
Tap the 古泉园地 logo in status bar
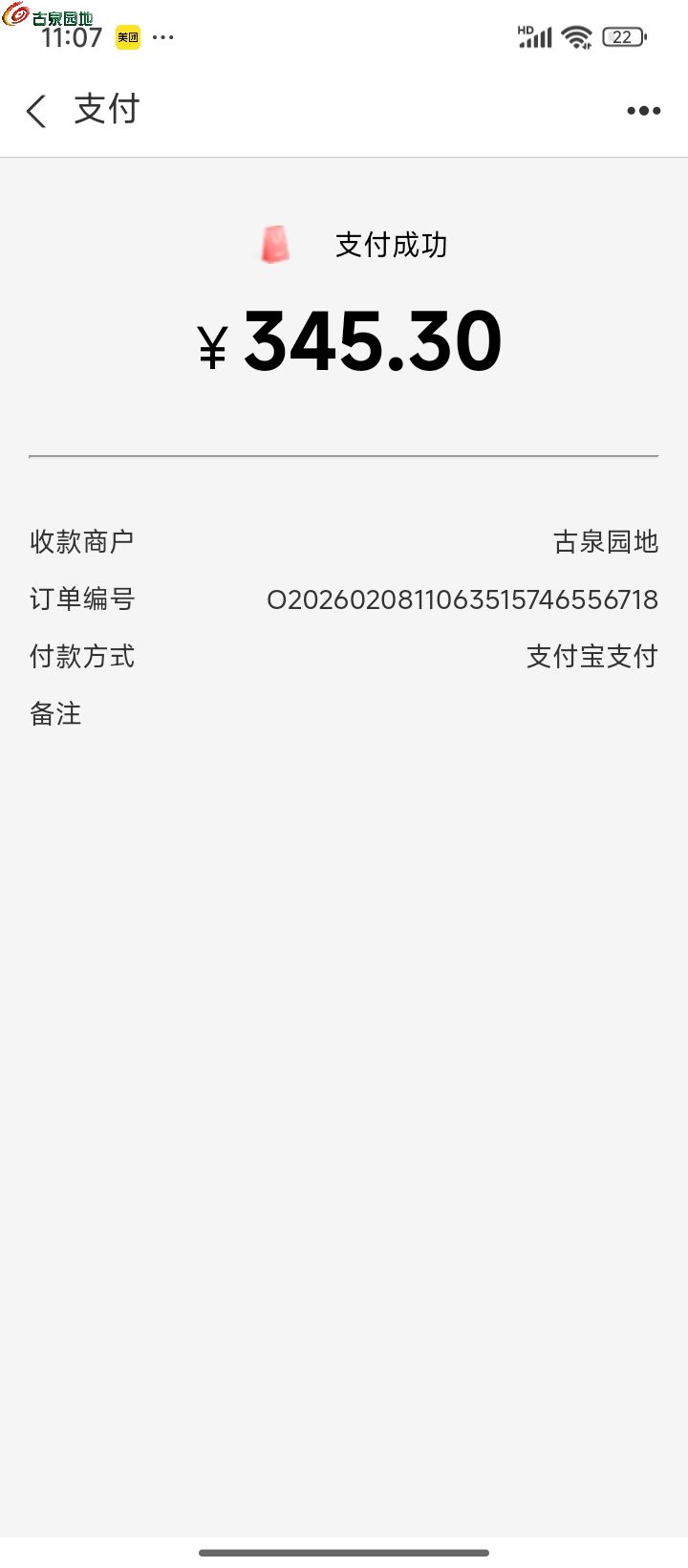pos(48,17)
